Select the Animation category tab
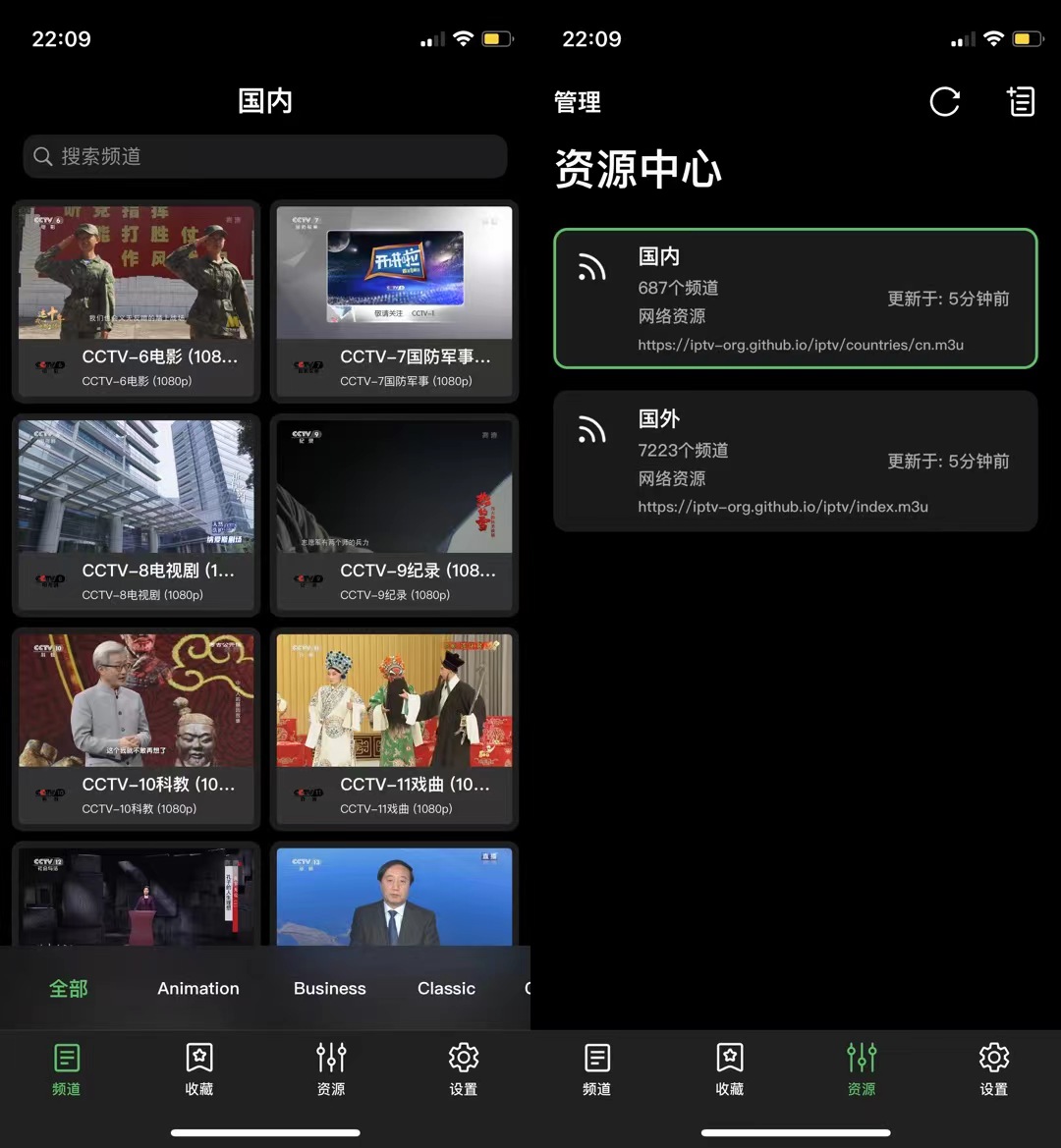1061x1148 pixels. (x=197, y=988)
